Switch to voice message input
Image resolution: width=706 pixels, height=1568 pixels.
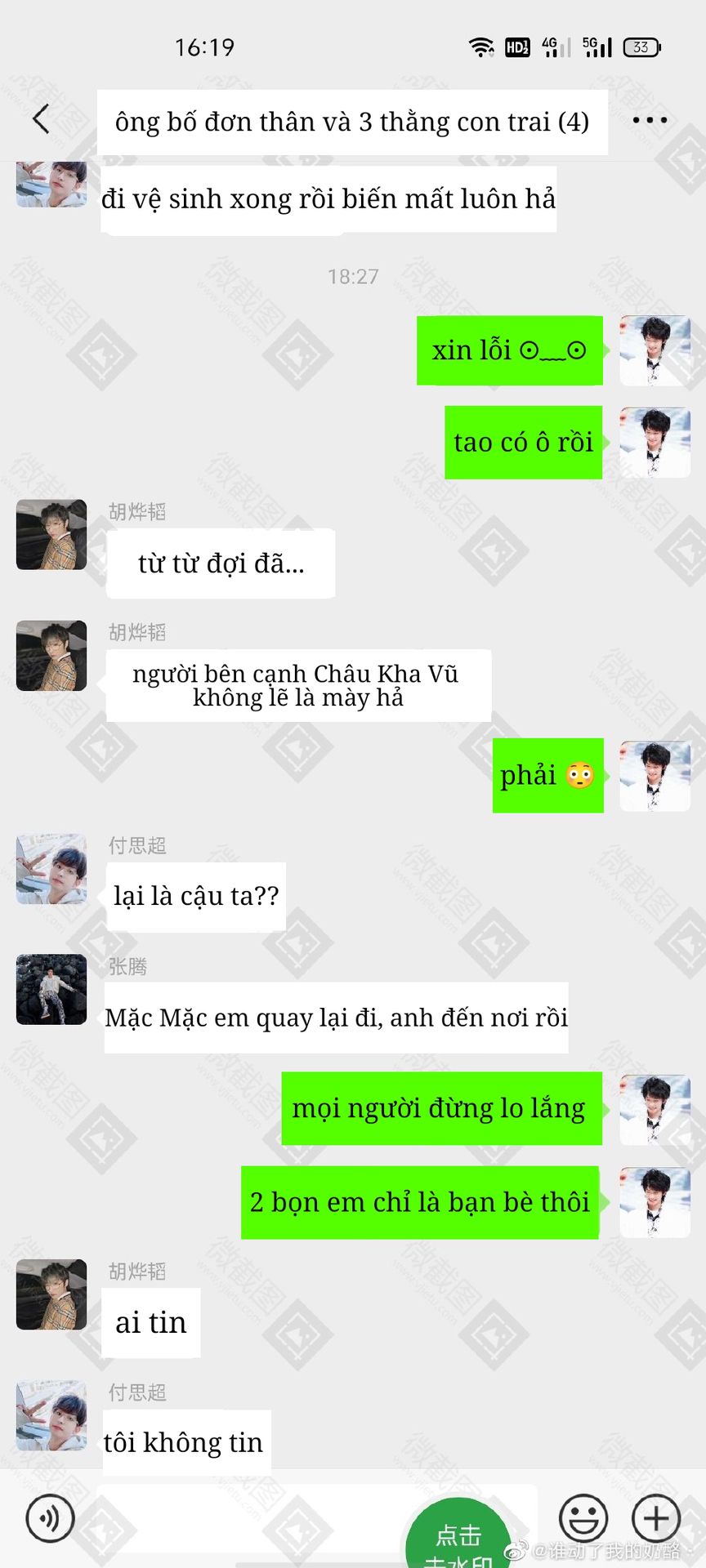[x=50, y=1519]
